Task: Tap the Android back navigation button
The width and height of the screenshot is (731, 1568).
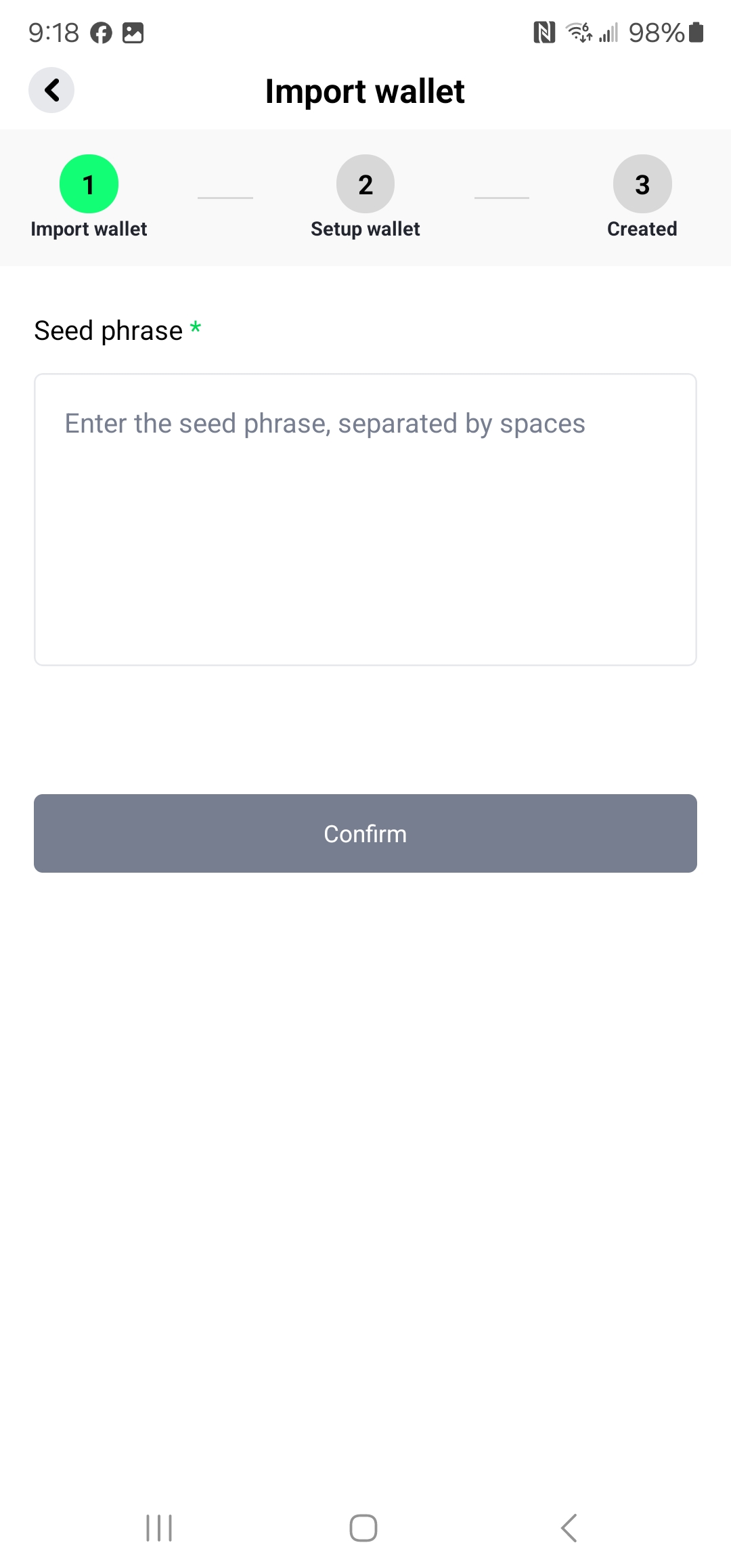Action: 569,1527
